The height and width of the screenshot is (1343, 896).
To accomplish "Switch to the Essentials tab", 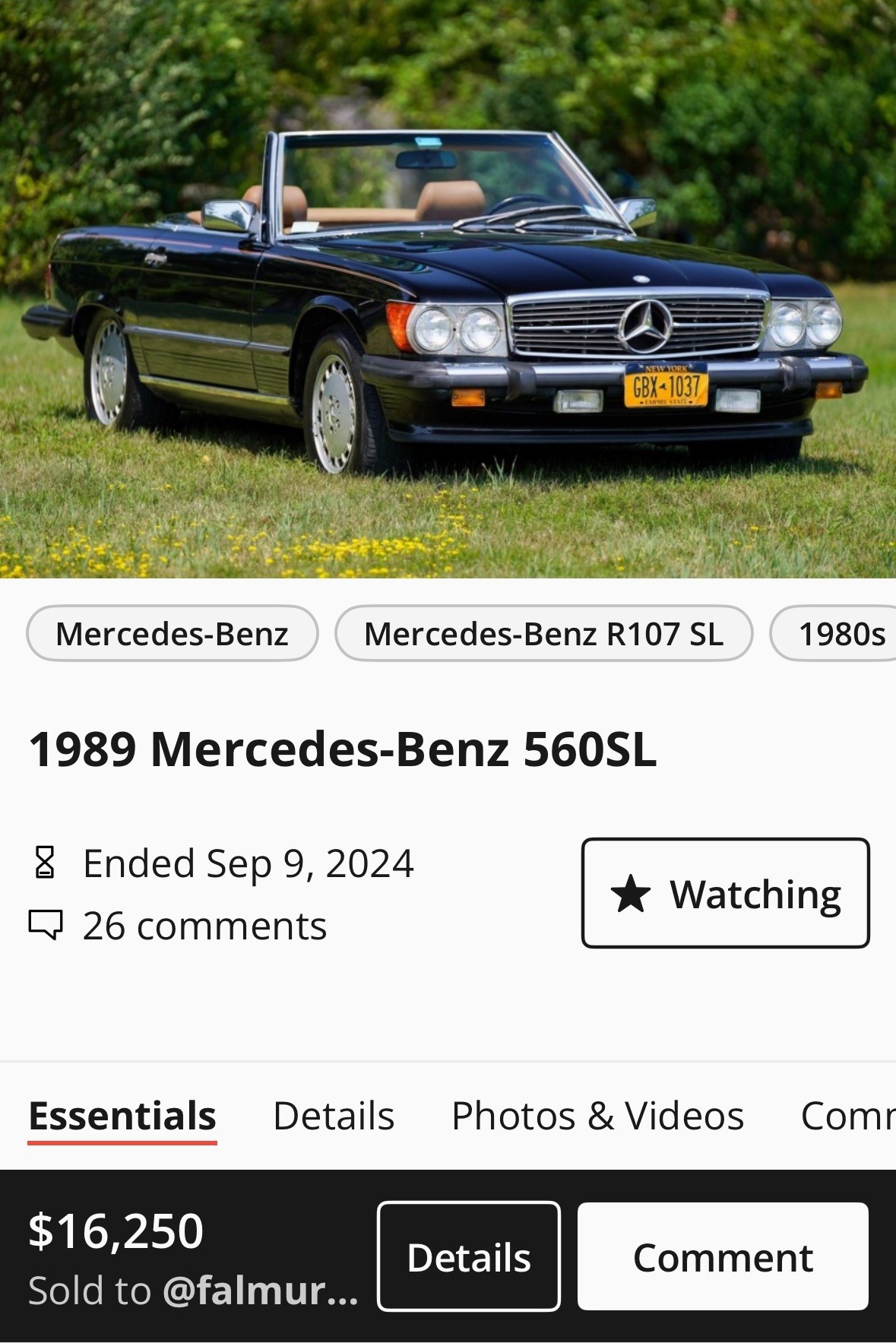I will tap(122, 1116).
